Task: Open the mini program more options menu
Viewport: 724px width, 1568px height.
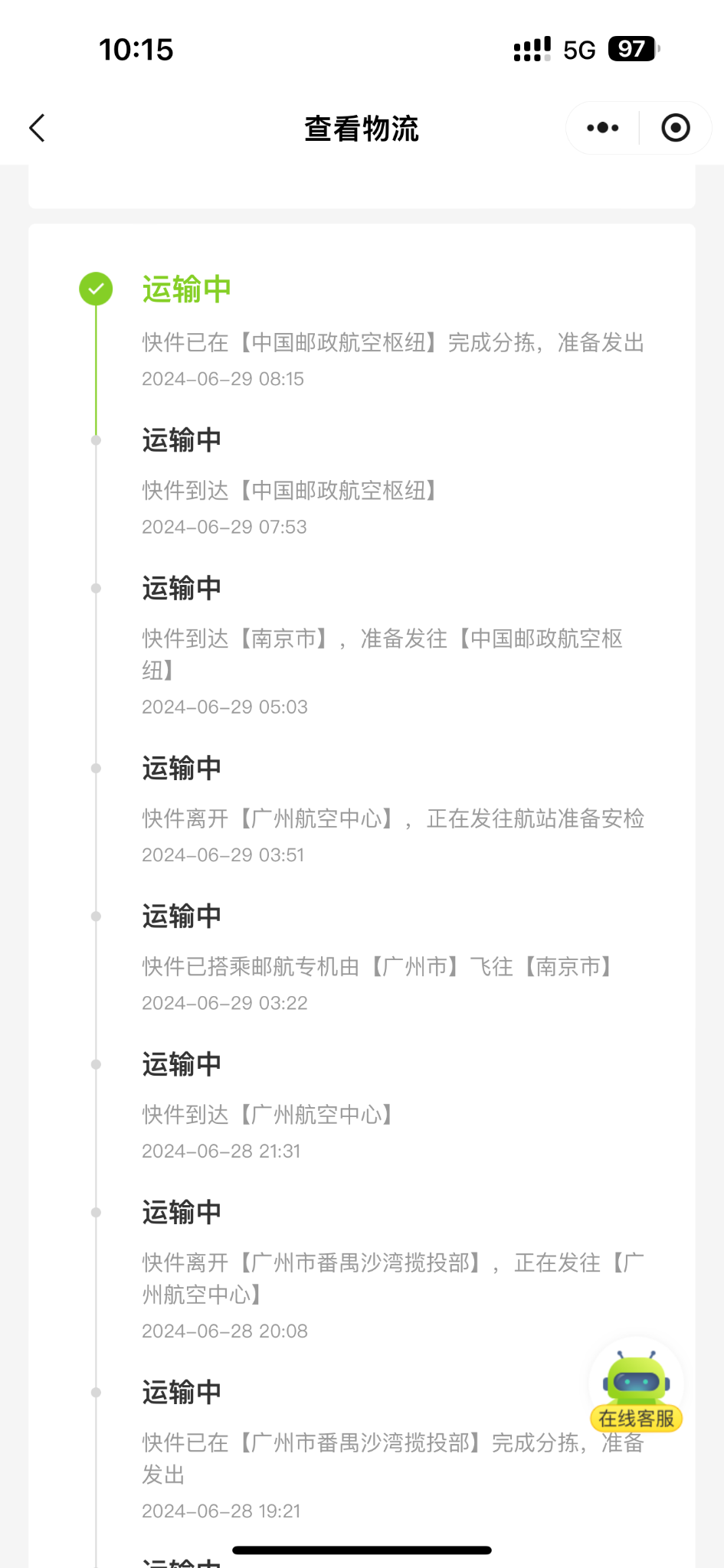Action: pyautogui.click(x=602, y=128)
